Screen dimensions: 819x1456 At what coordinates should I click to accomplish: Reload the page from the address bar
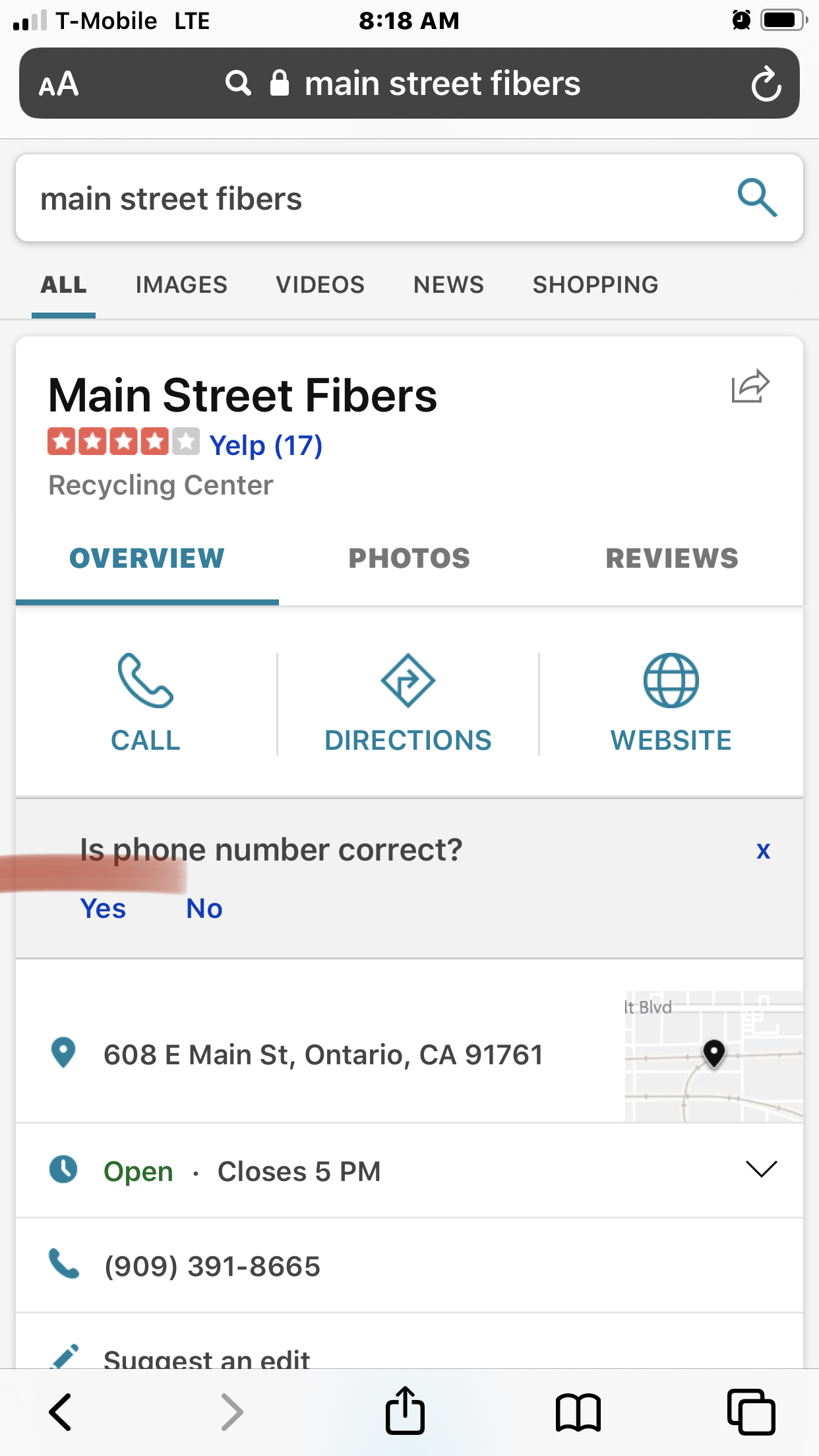(x=766, y=84)
